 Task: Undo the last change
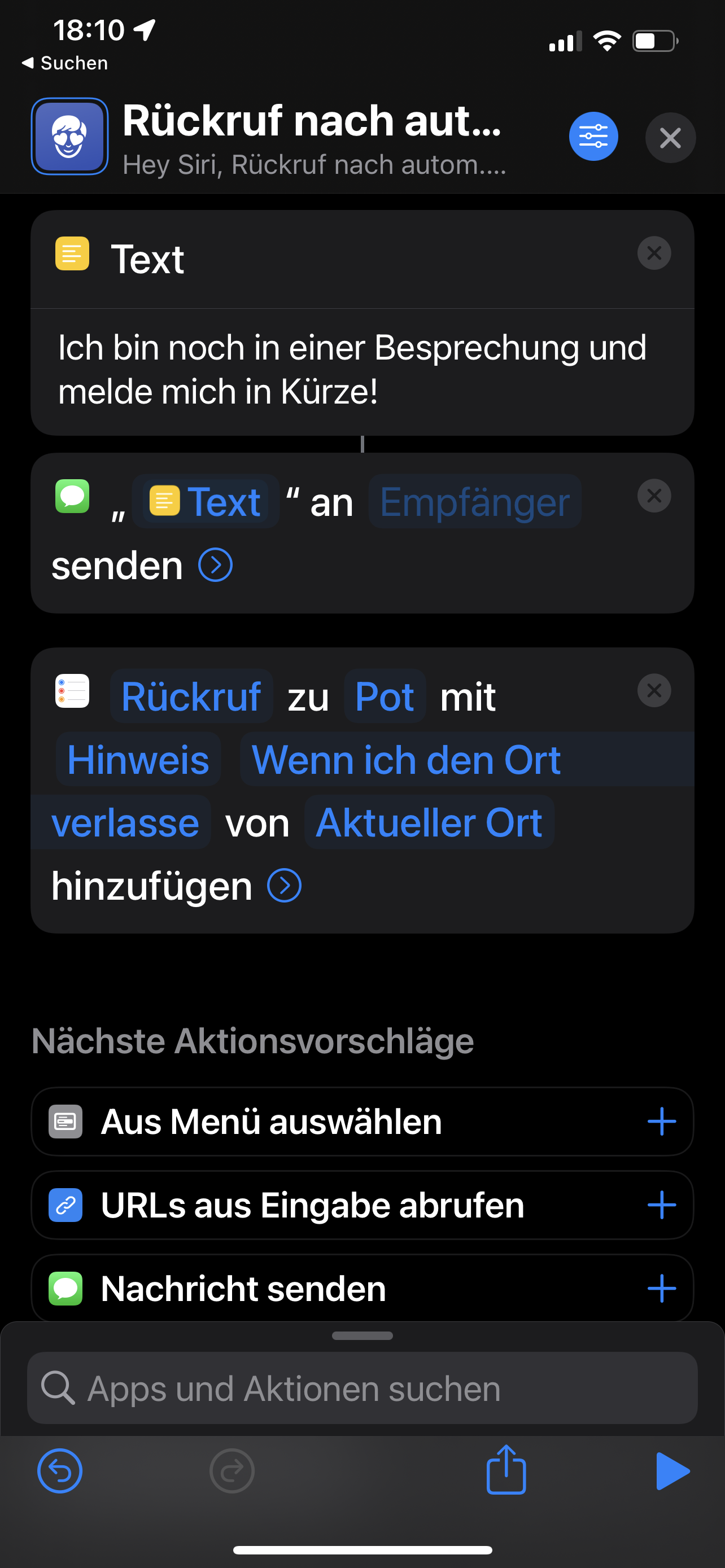pos(60,1472)
